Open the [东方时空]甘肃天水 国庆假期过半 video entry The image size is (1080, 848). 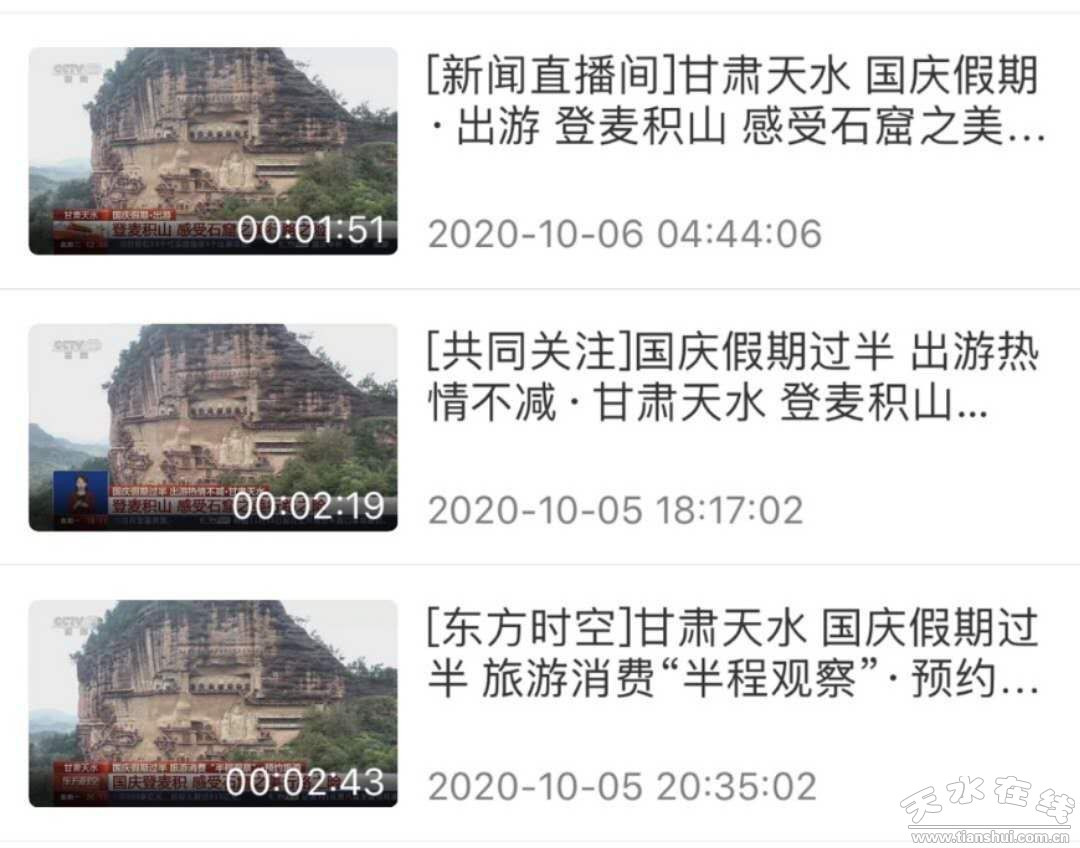(x=733, y=655)
